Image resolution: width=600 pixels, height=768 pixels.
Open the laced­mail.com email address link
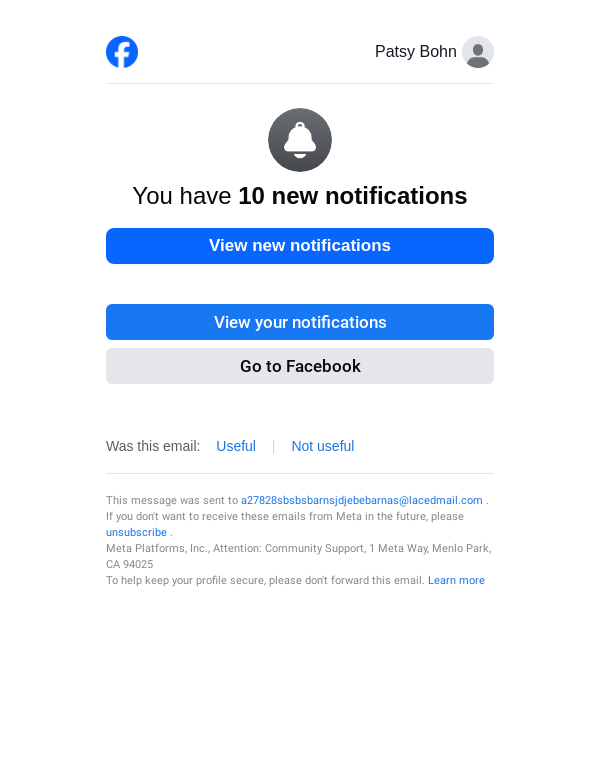coord(361,500)
